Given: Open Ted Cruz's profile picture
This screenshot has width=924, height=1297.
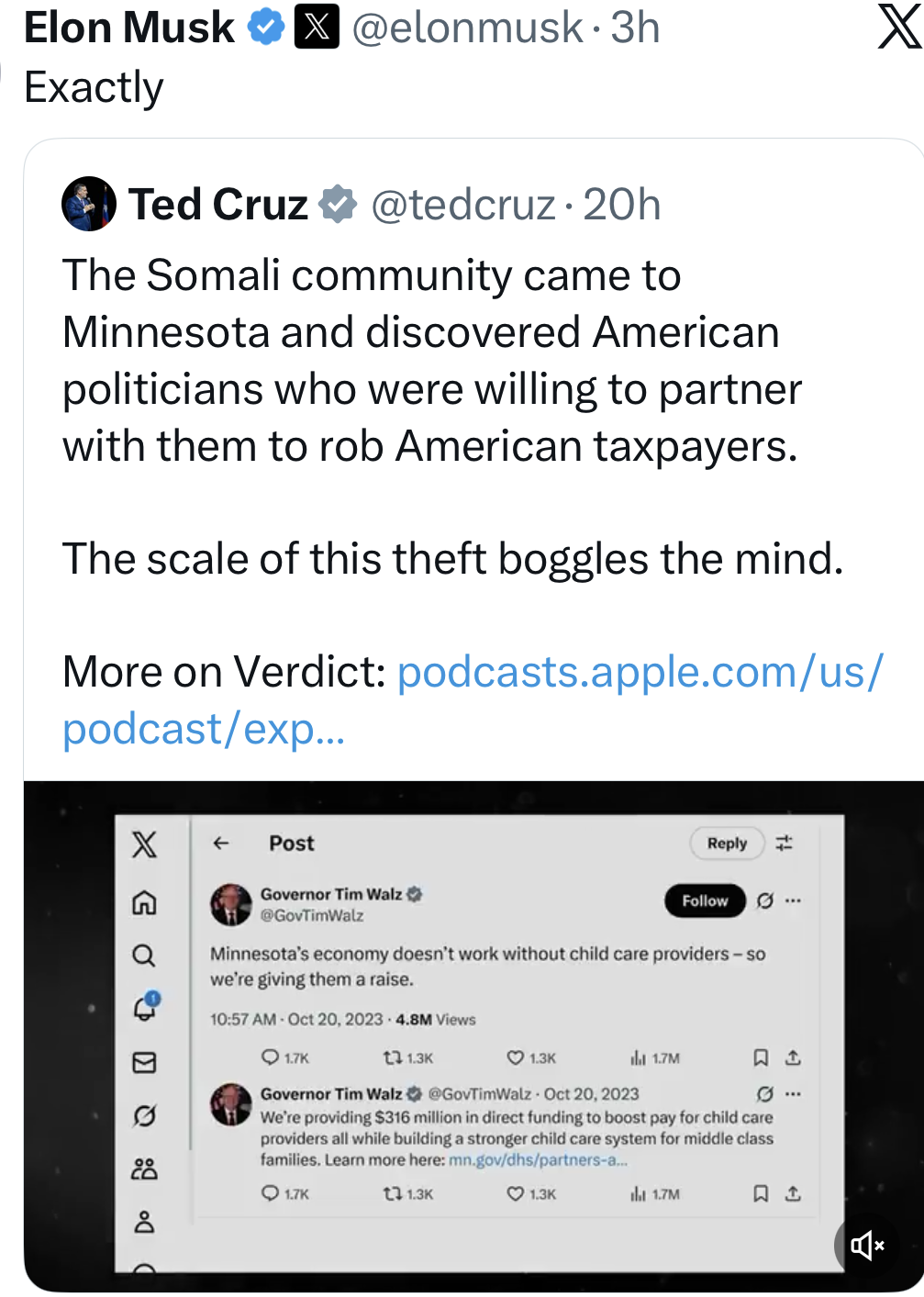Looking at the screenshot, I should coord(88,204).
